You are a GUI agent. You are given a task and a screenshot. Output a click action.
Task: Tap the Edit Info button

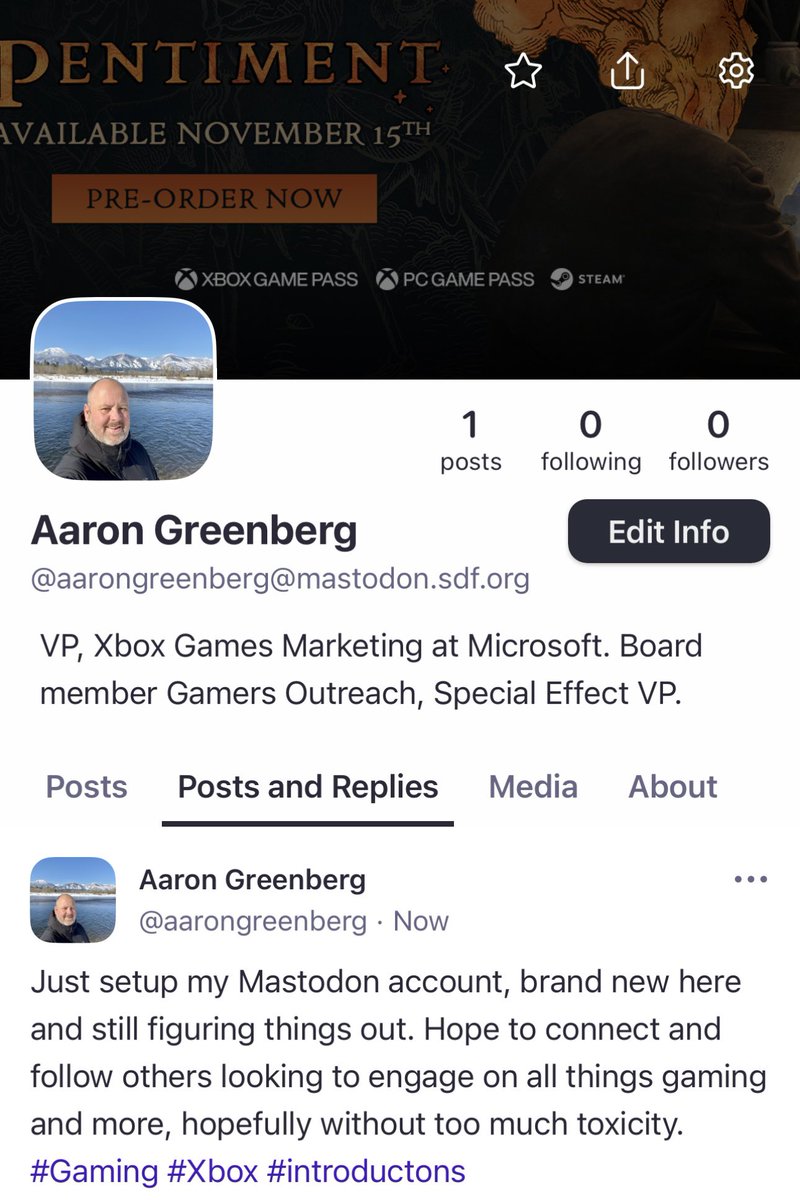668,532
